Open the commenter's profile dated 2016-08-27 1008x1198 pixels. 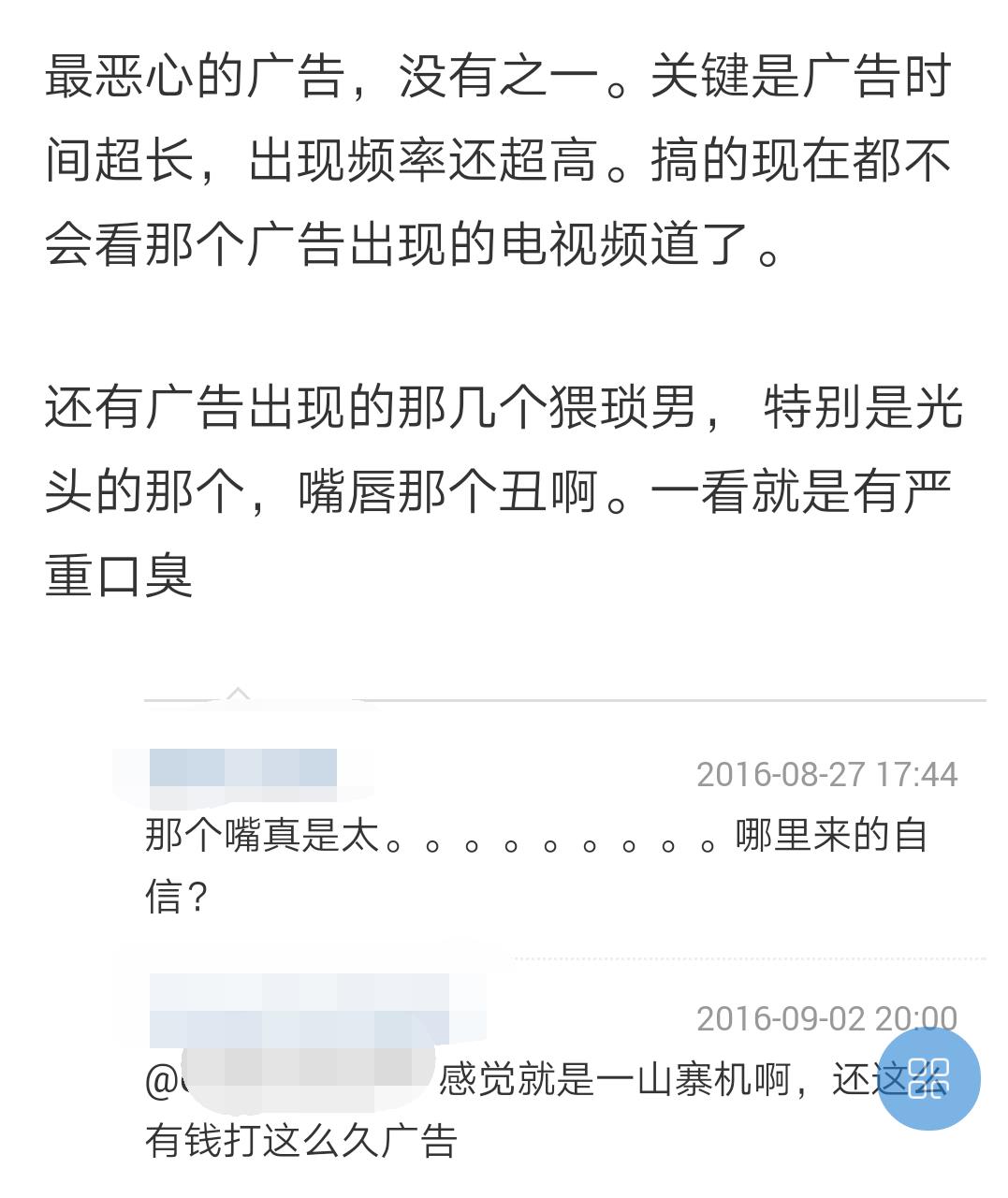point(242,770)
